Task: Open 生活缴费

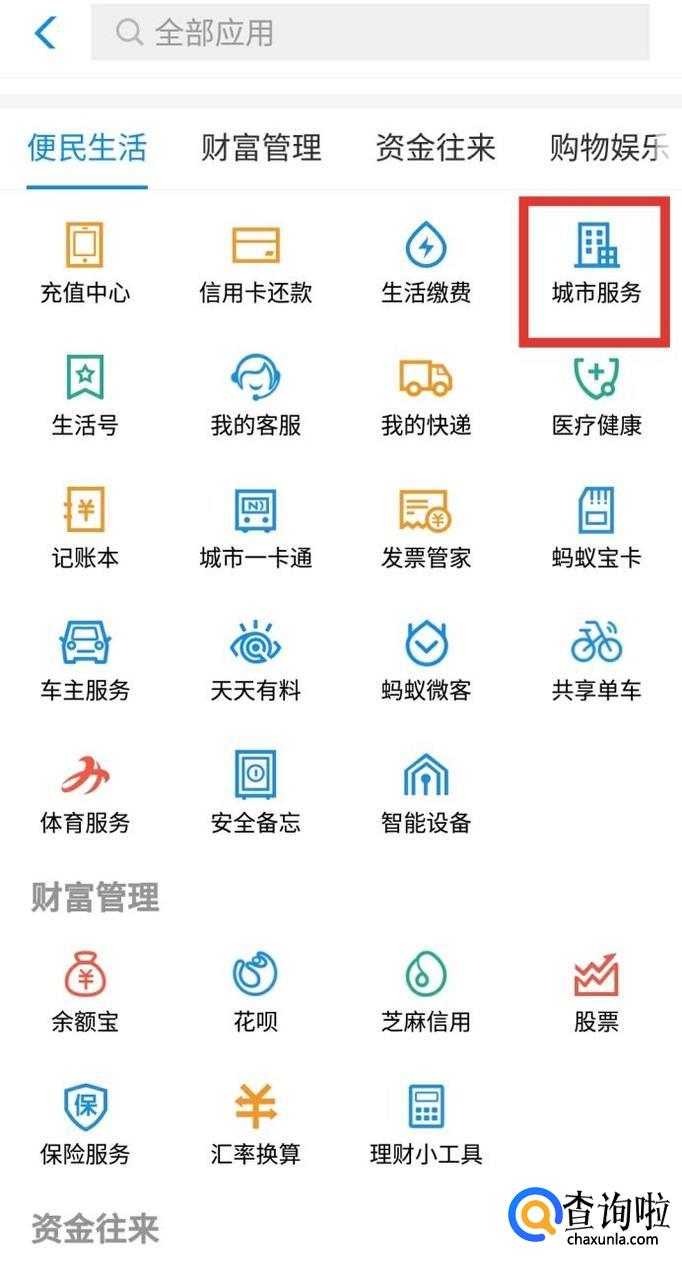Action: click(x=426, y=265)
